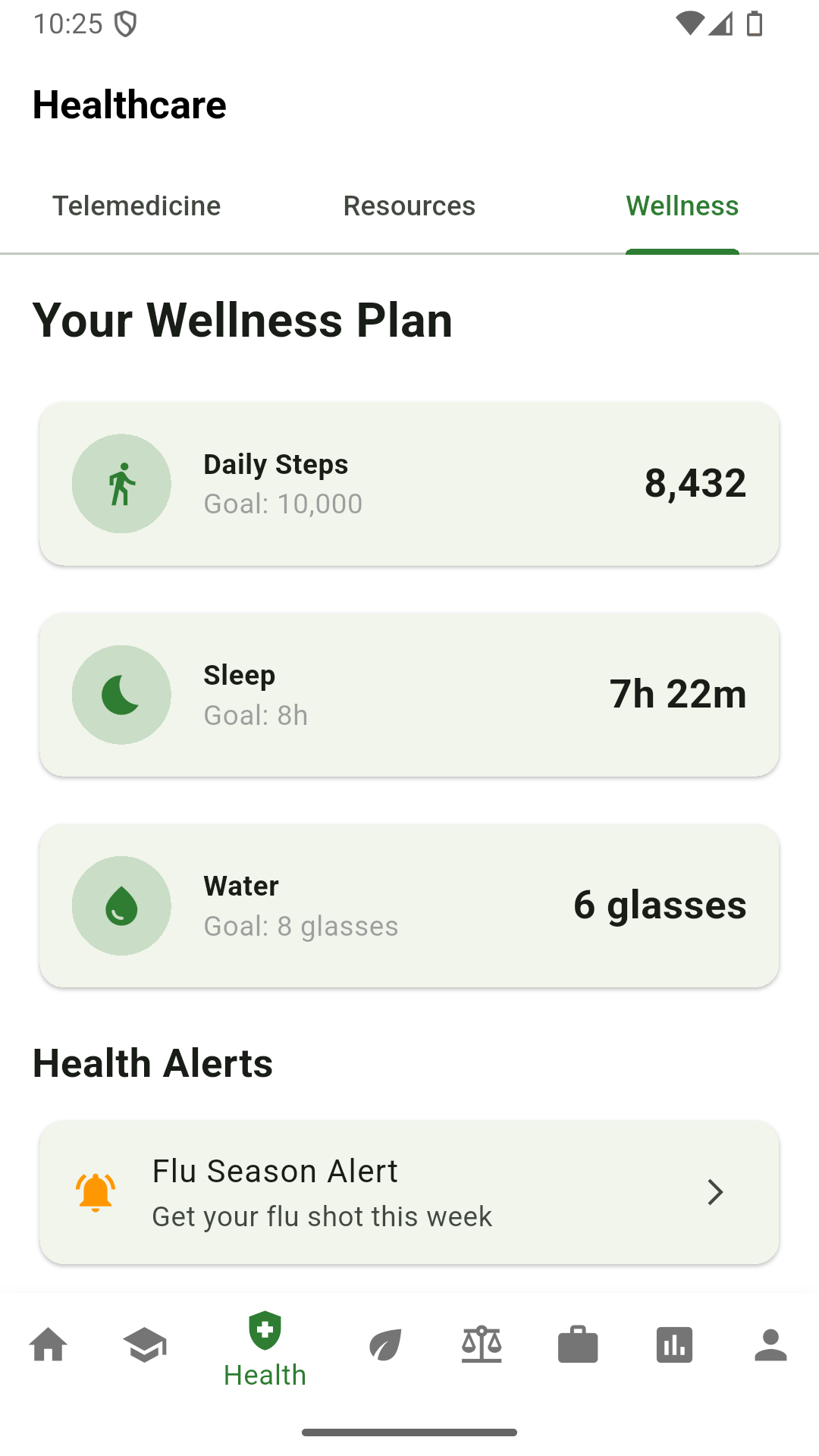
Task: Go to the profile person tab
Action: (x=770, y=1346)
